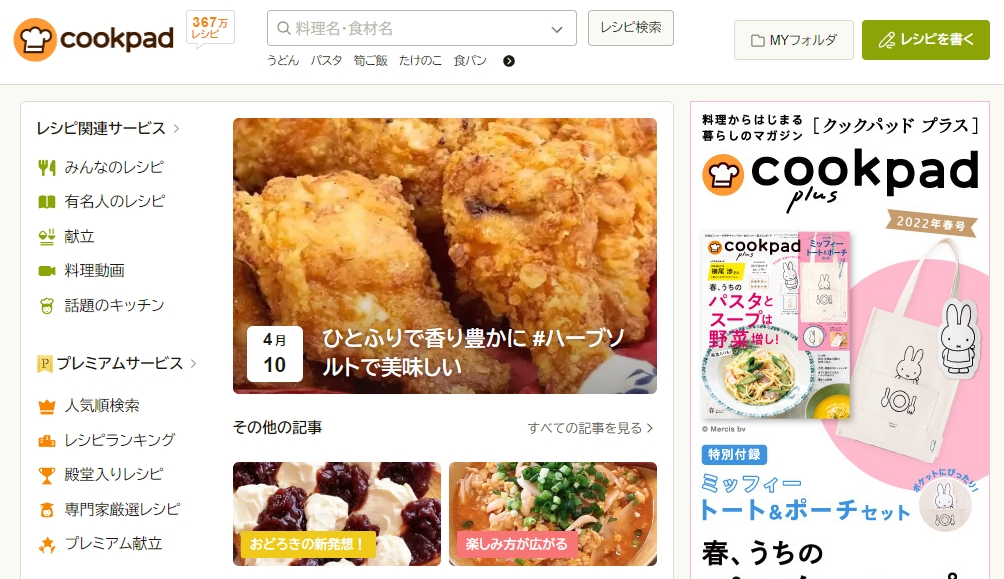View レシピランキング
This screenshot has height=579, width=1004.
[x=119, y=440]
